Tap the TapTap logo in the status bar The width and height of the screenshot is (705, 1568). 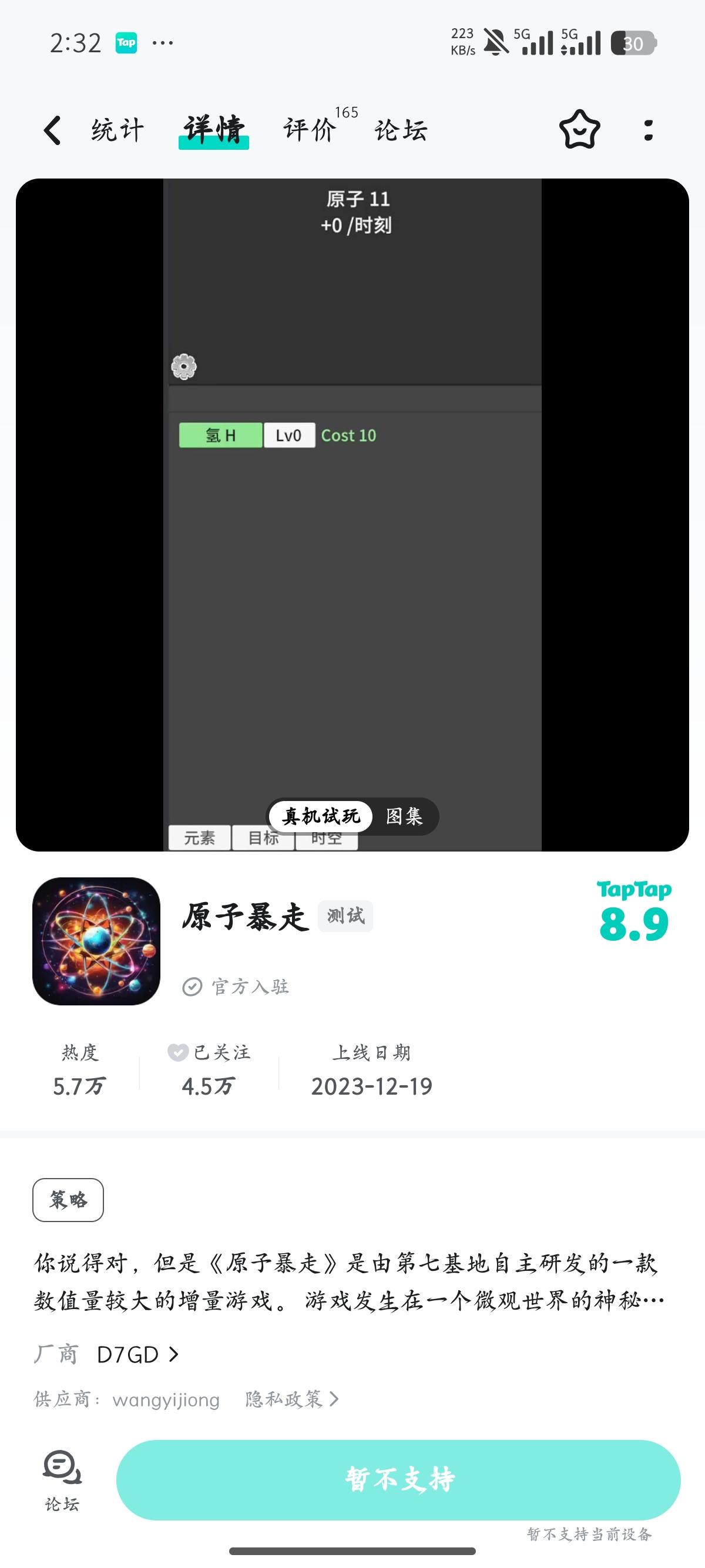pos(126,41)
